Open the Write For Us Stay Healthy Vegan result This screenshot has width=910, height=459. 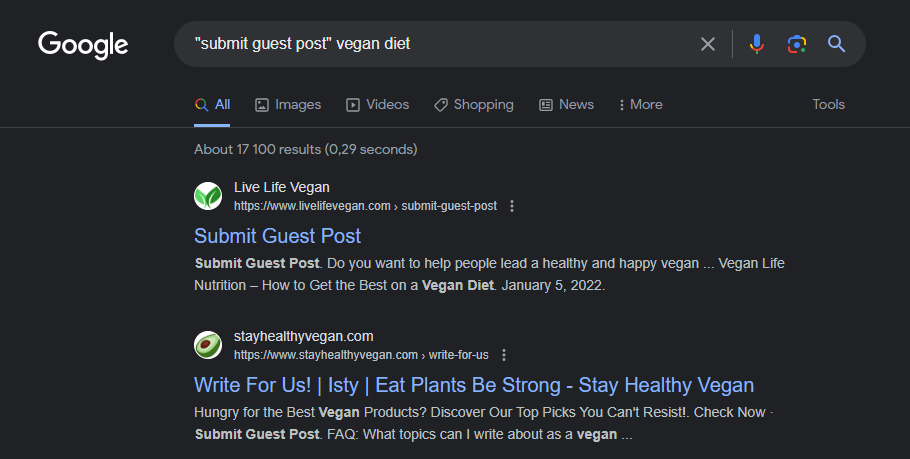point(473,385)
